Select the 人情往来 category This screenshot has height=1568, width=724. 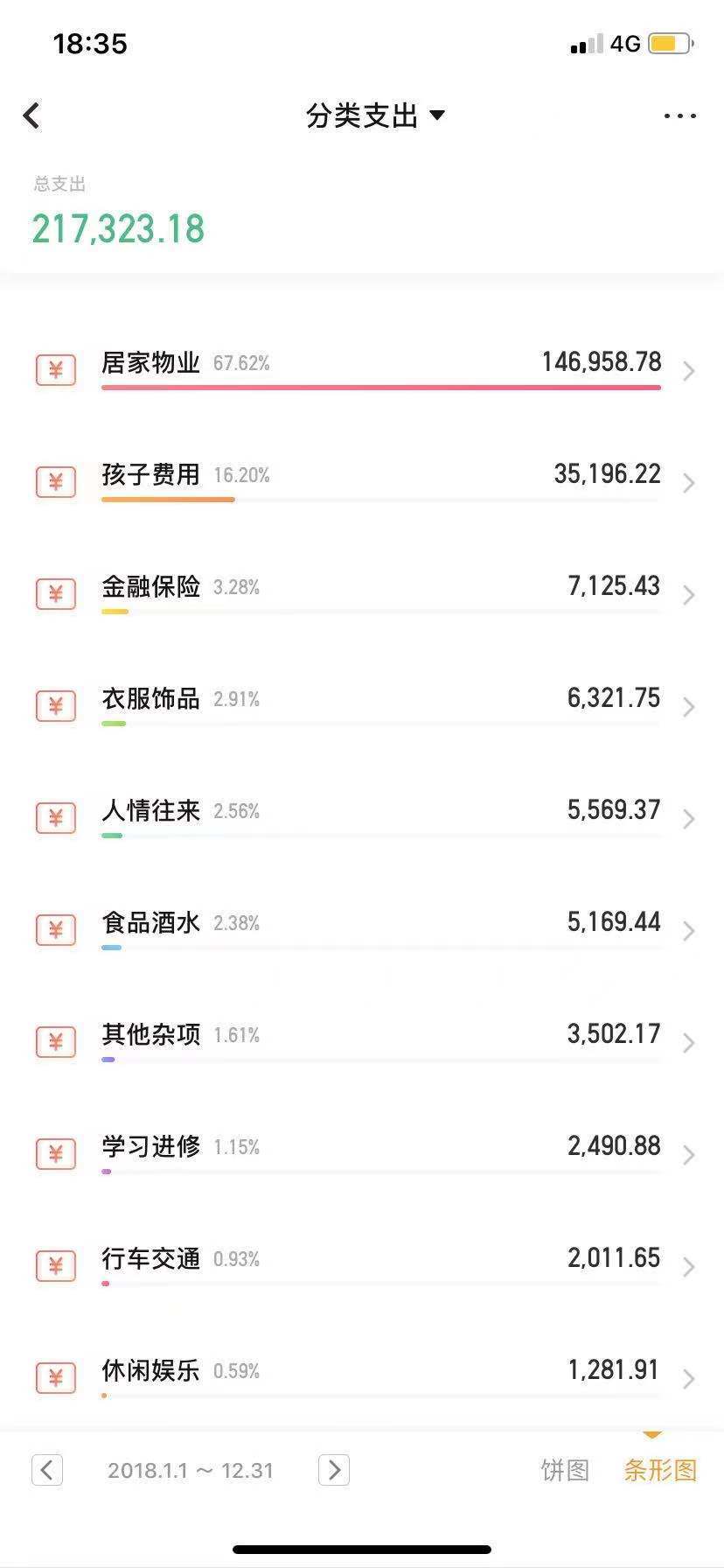362,816
